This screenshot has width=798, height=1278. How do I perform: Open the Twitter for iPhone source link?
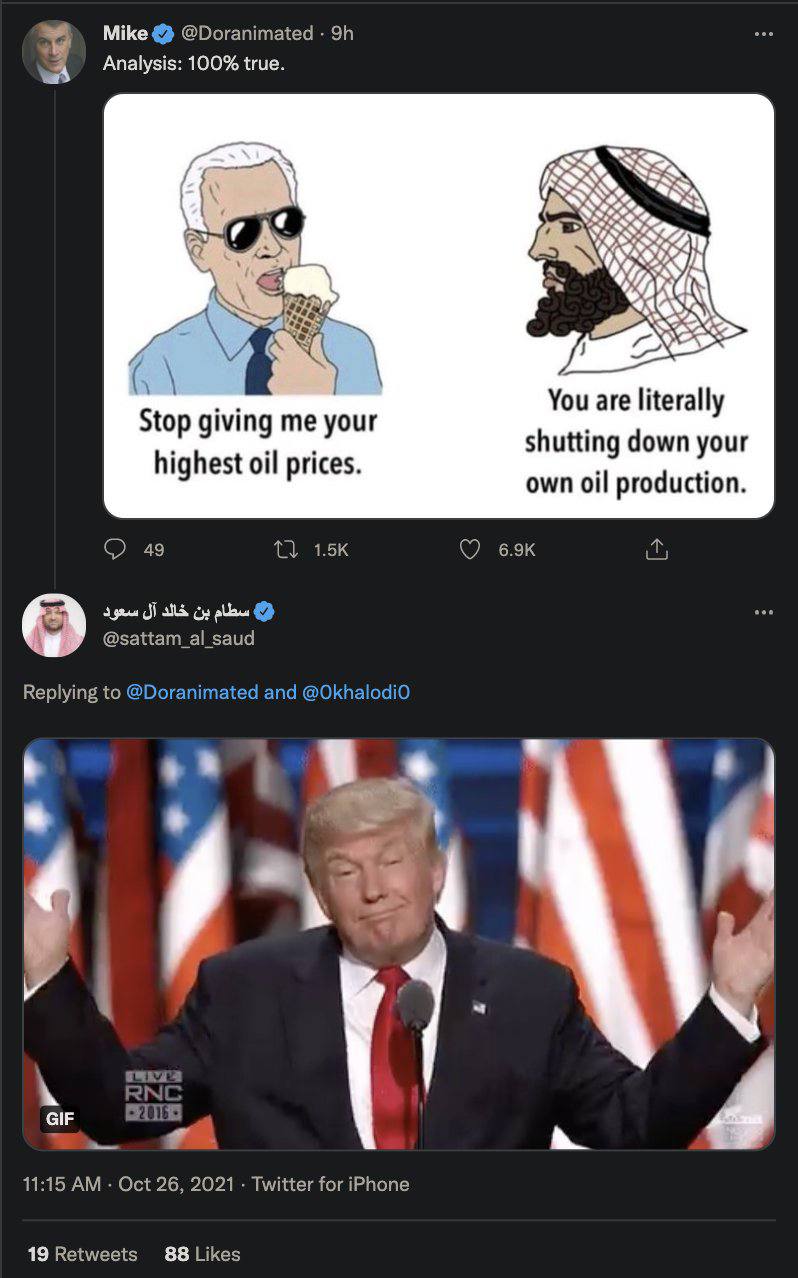coord(330,1184)
